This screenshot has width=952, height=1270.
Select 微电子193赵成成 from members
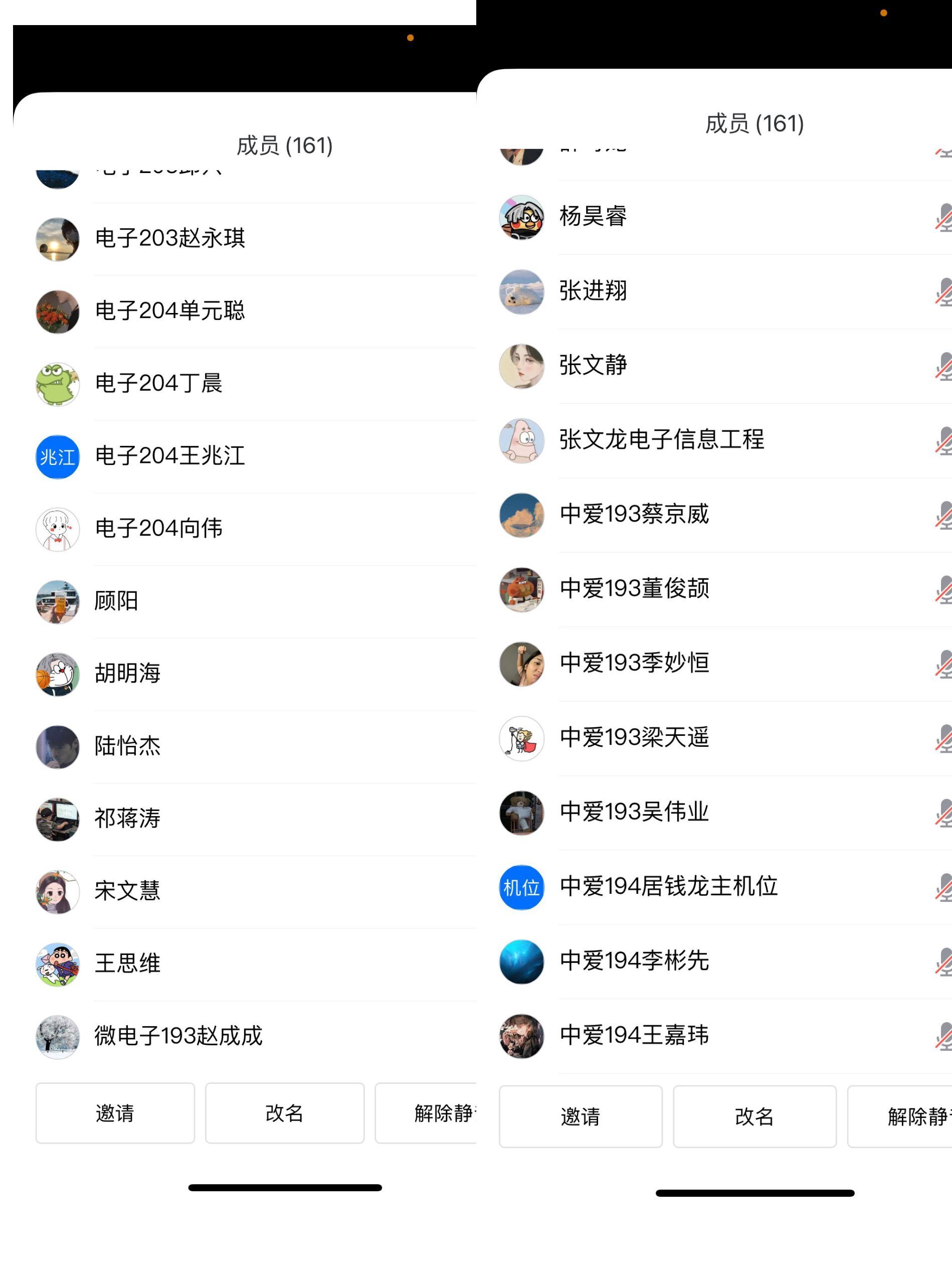178,1036
